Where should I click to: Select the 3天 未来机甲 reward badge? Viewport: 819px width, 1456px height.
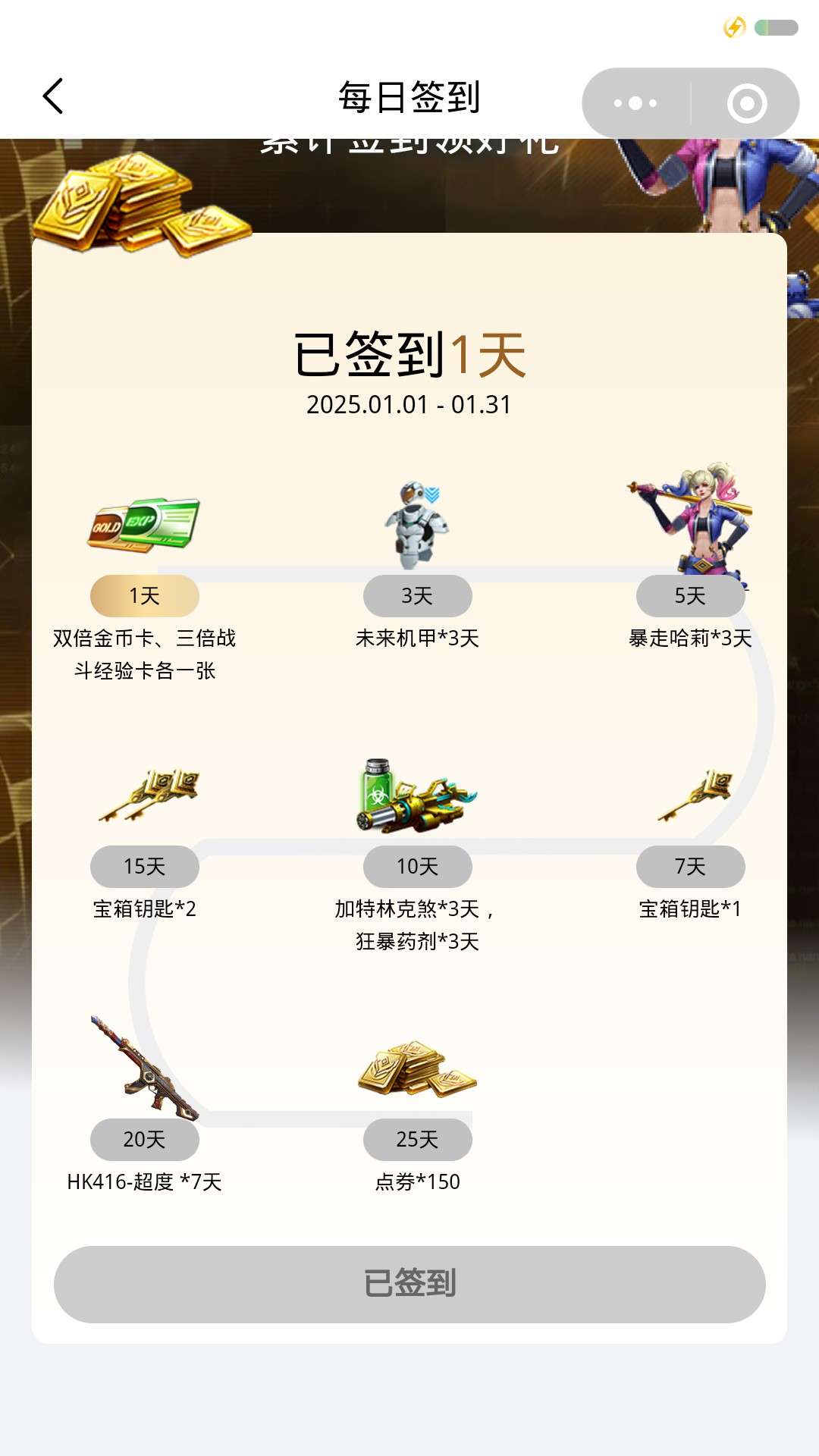(417, 596)
